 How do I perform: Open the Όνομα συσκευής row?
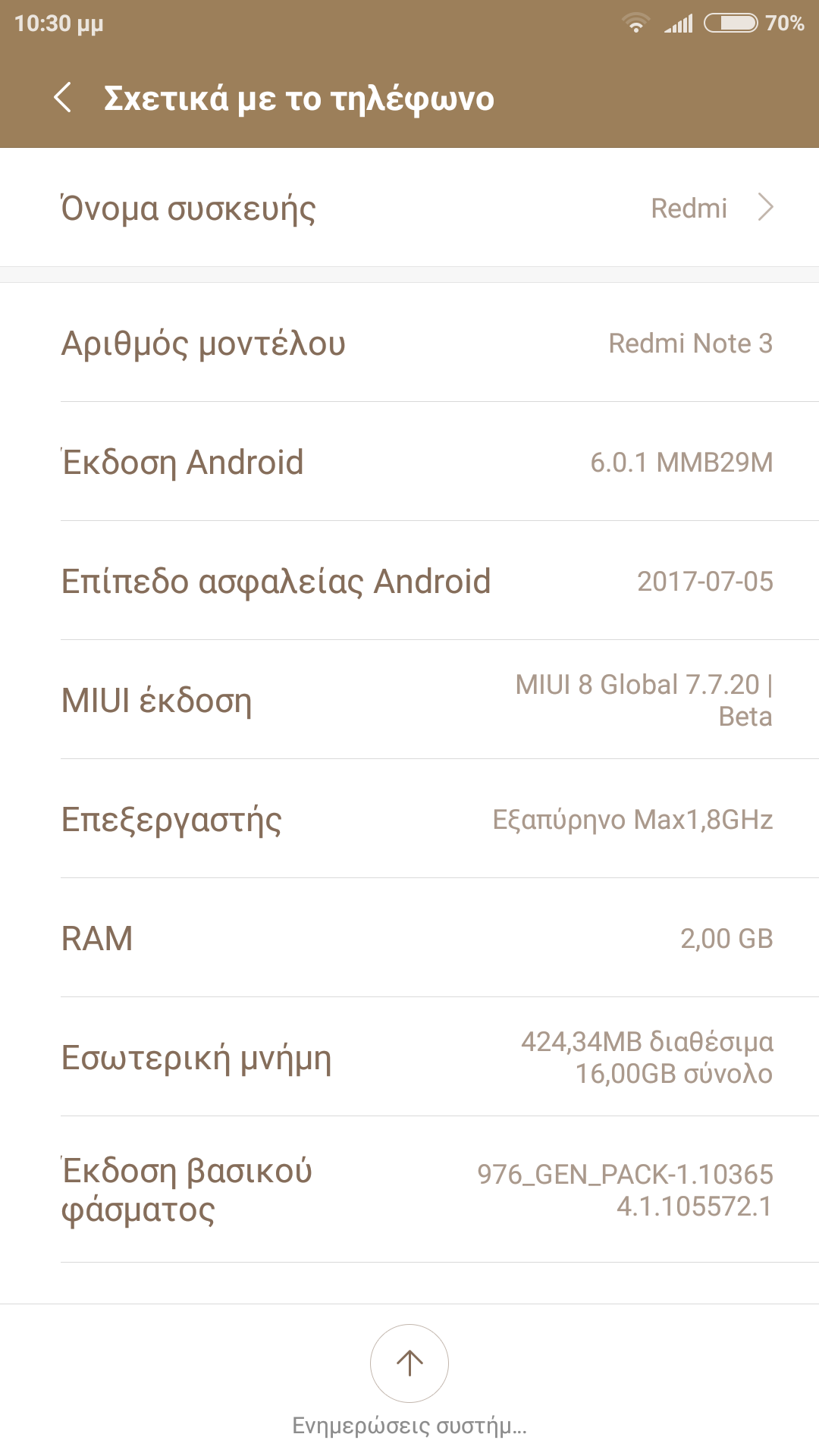[409, 208]
